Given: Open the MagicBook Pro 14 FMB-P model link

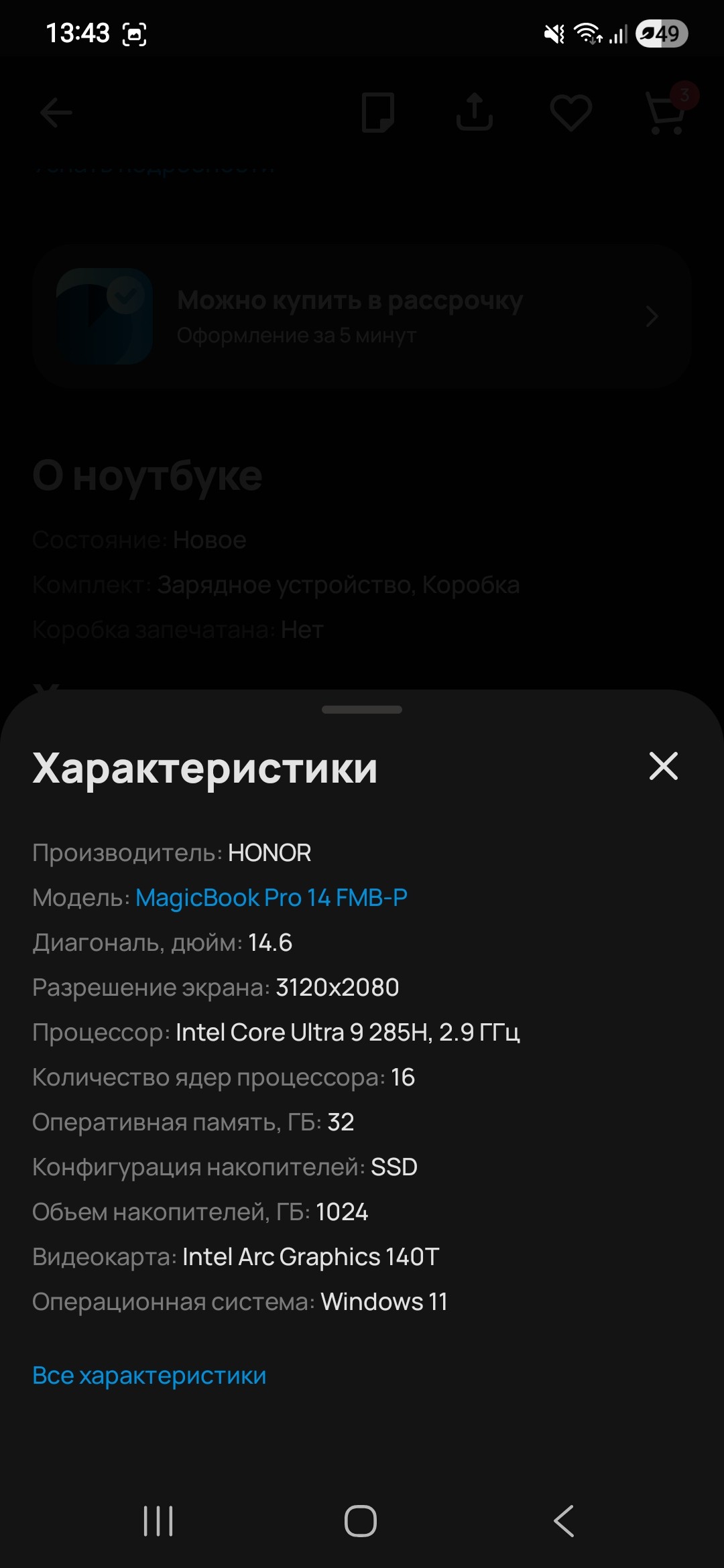Looking at the screenshot, I should [x=271, y=897].
